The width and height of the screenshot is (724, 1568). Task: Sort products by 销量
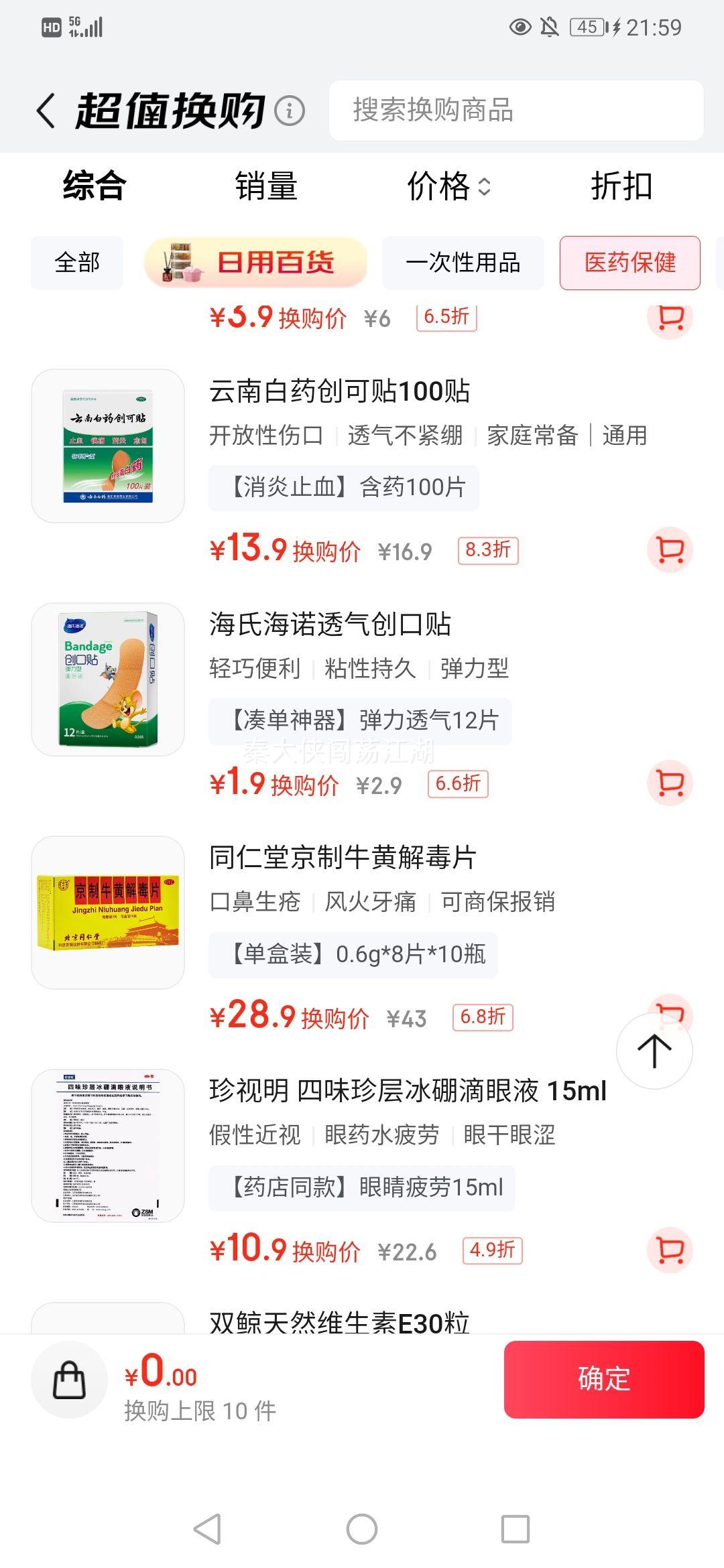pos(266,186)
